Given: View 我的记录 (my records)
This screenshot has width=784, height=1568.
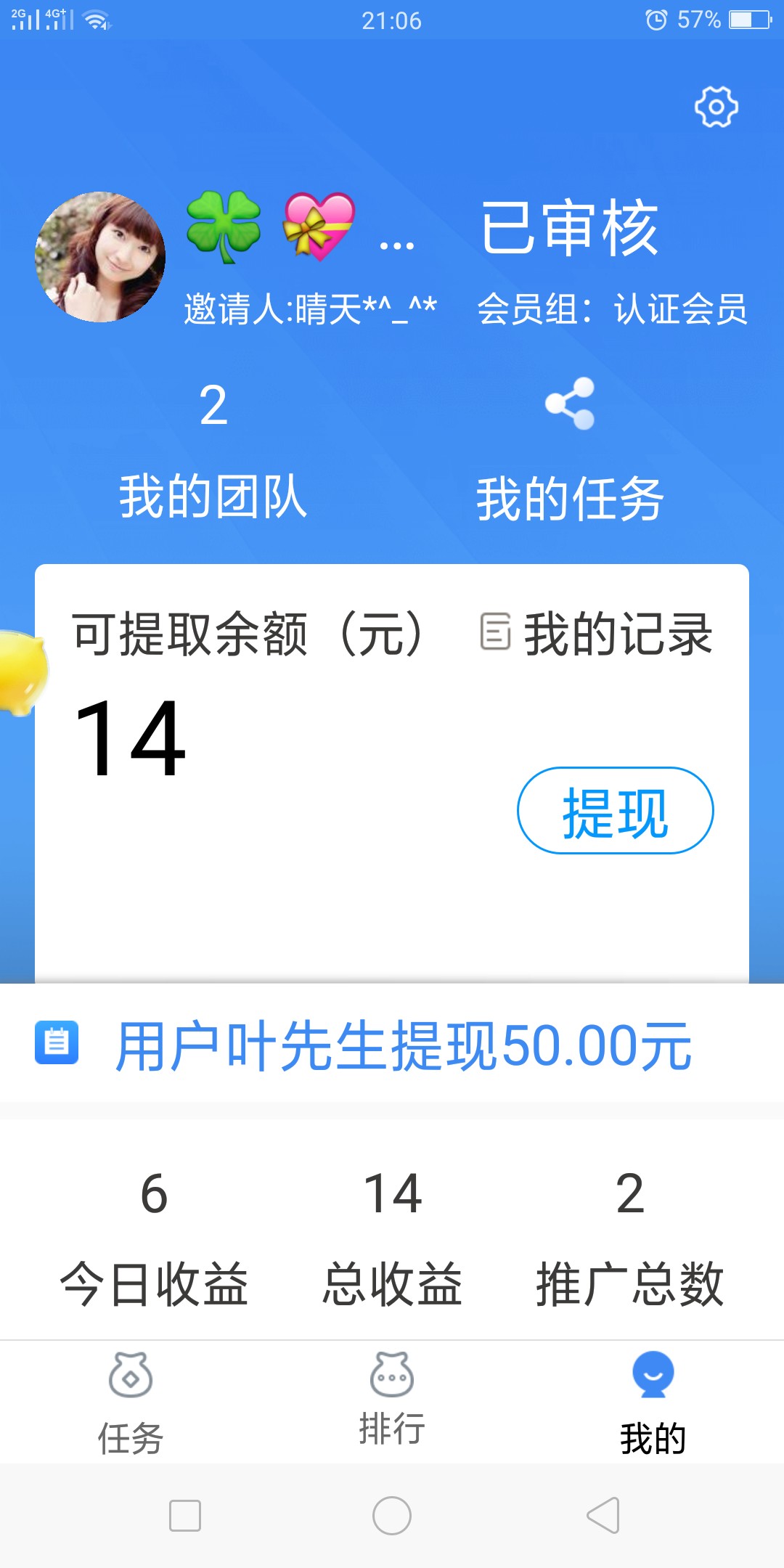Looking at the screenshot, I should 597,634.
